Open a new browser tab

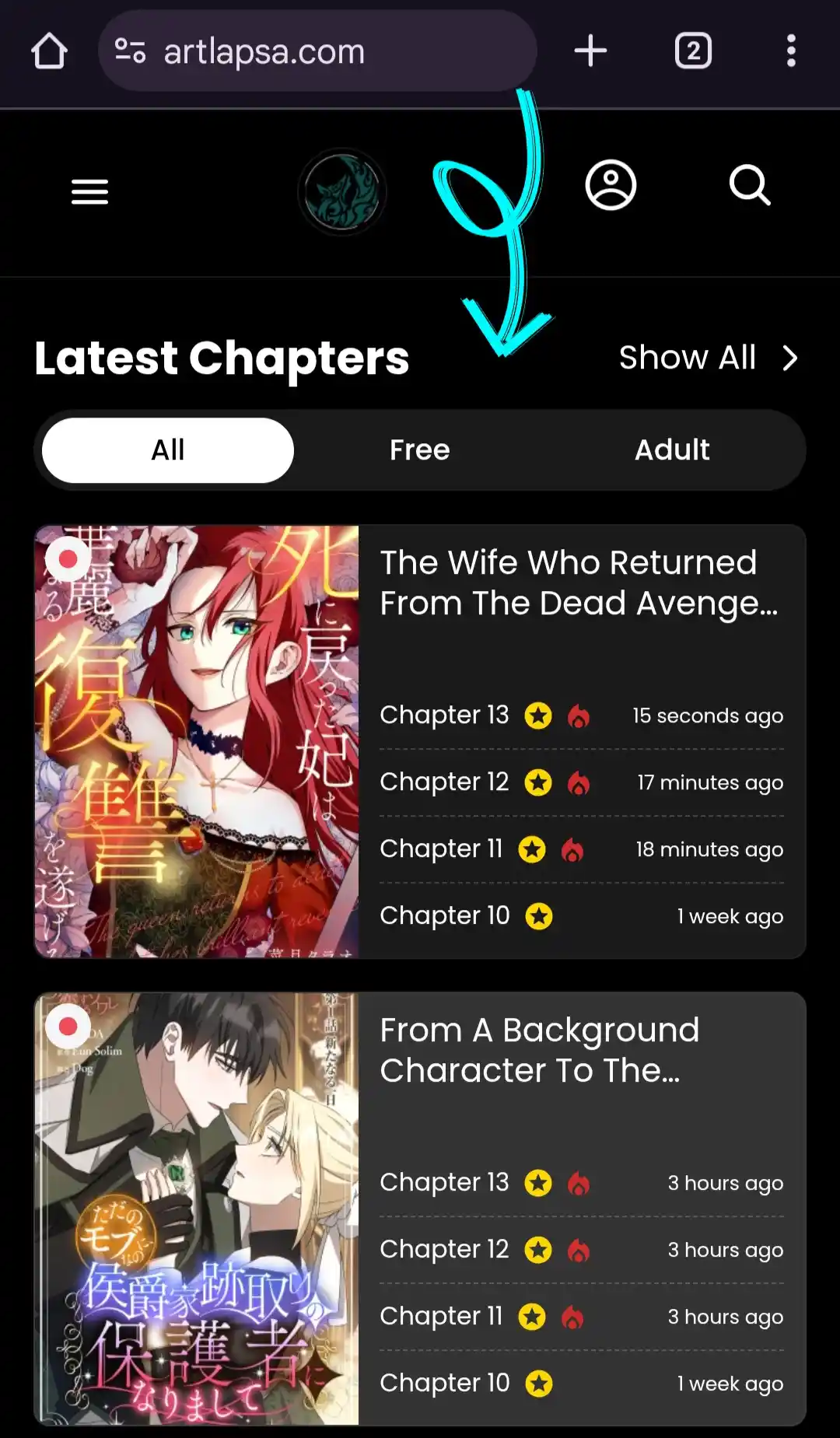(590, 51)
